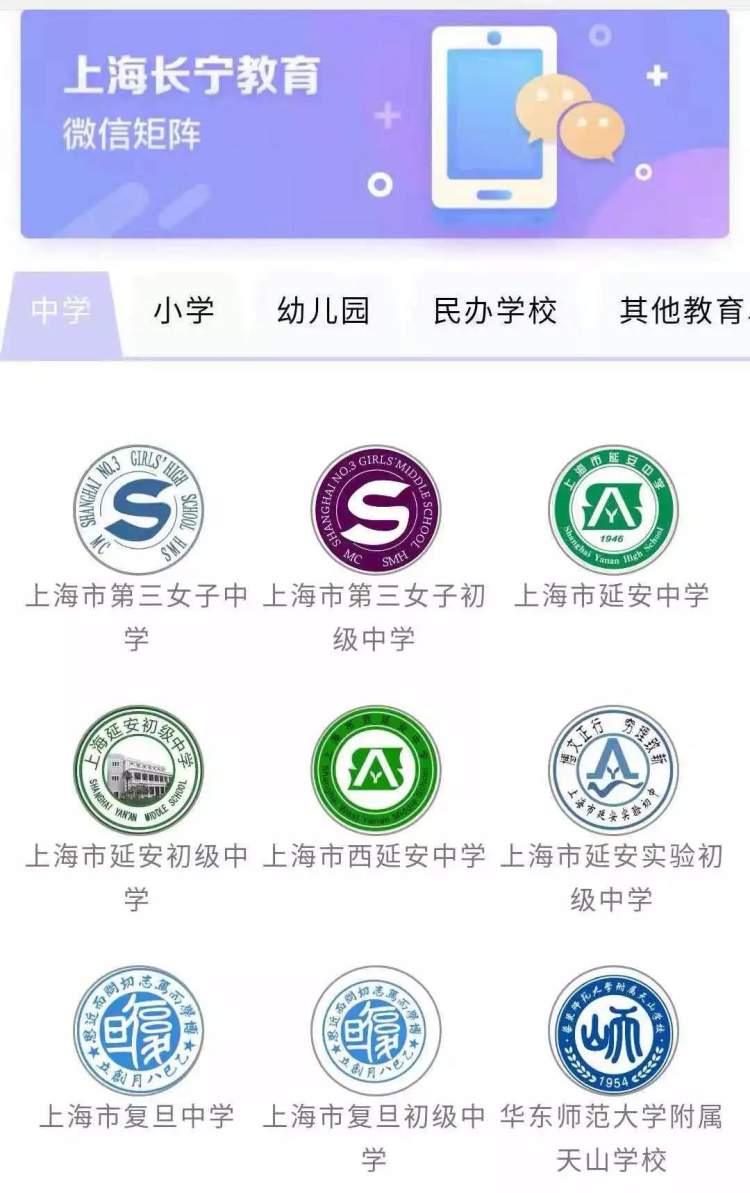Switch to the 其他教育 tab
This screenshot has width=750, height=1193.
point(680,311)
